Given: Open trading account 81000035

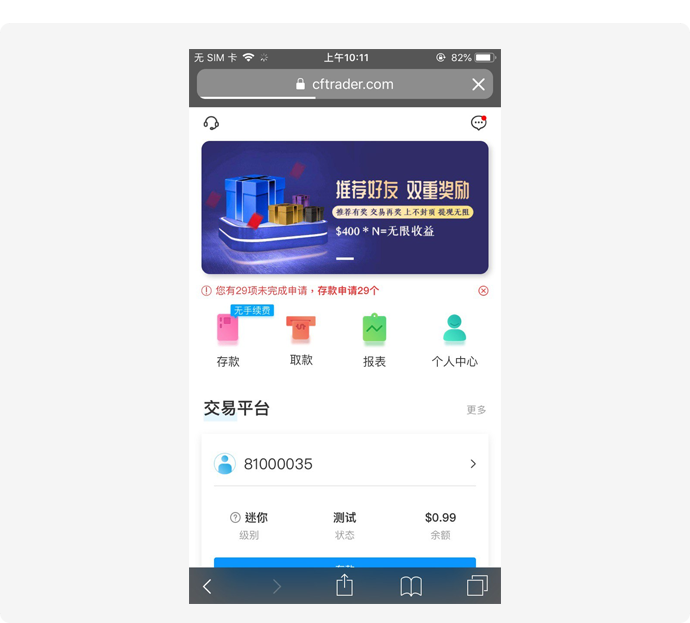Looking at the screenshot, I should pos(344,464).
